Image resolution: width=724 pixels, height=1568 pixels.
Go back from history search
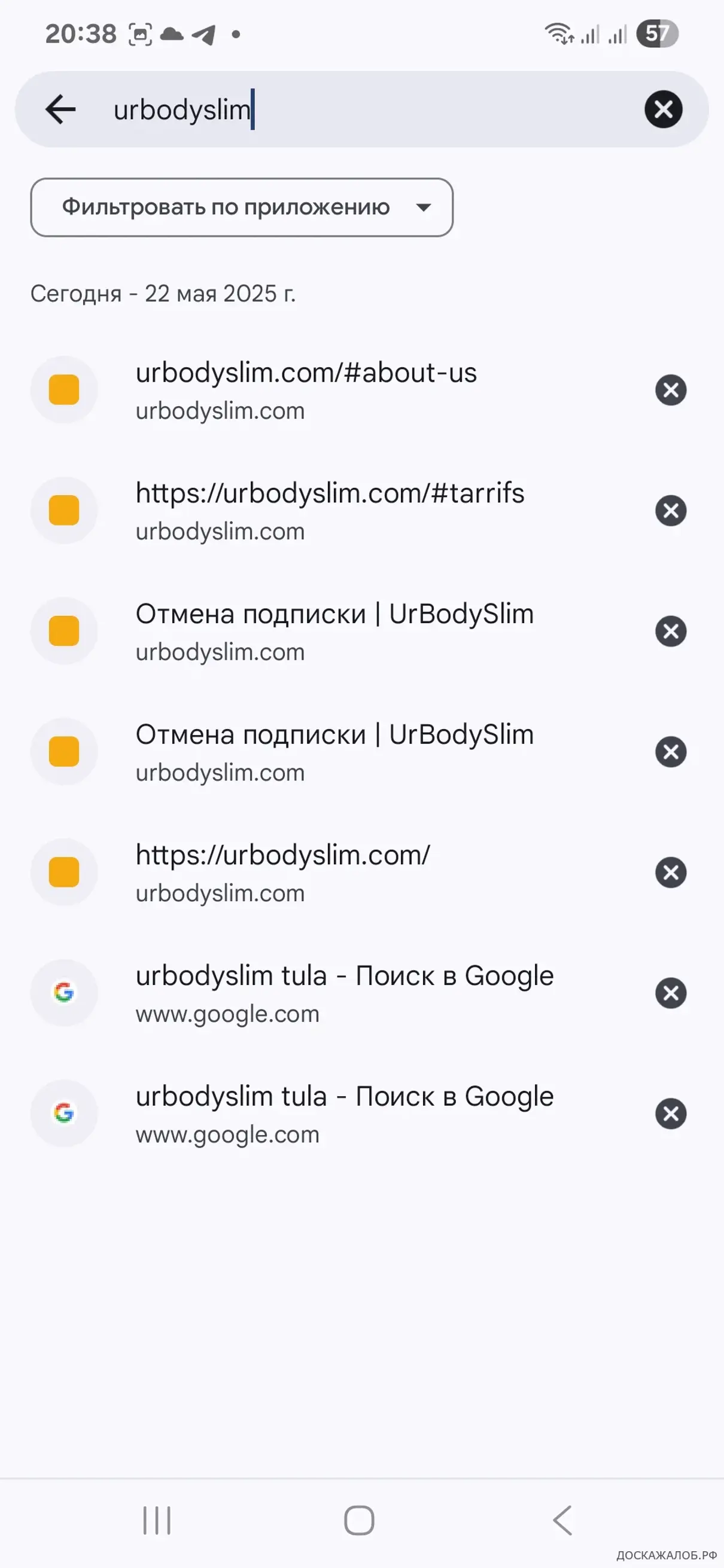(x=60, y=109)
